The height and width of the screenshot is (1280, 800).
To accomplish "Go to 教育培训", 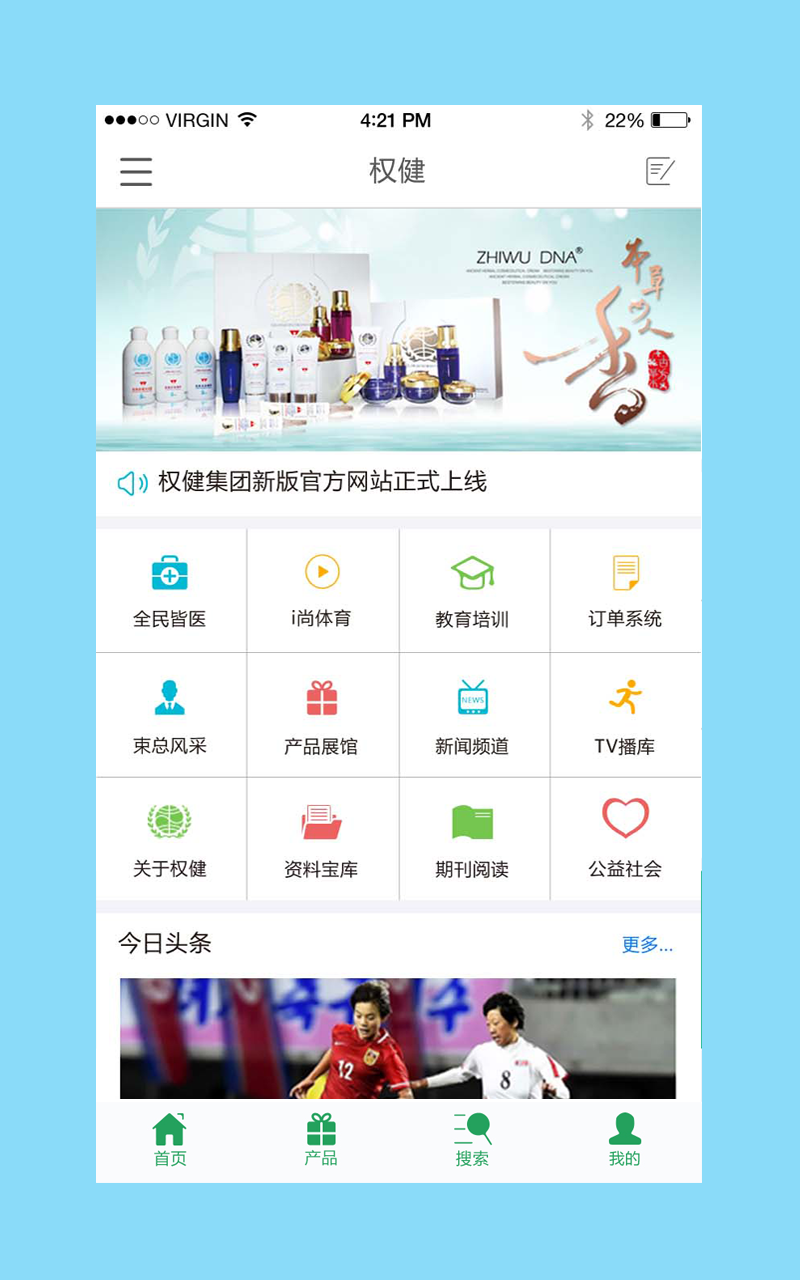I will [x=474, y=591].
